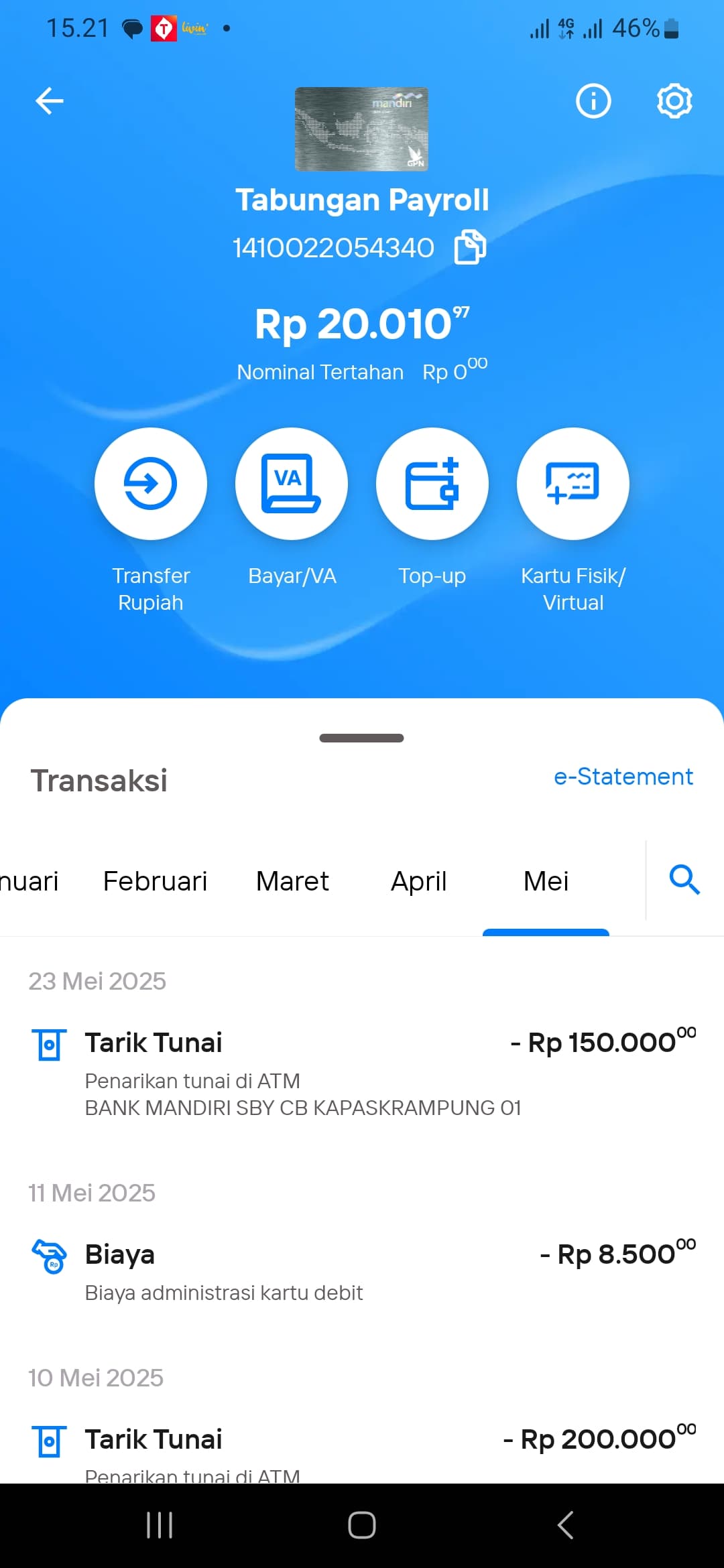The image size is (724, 1568).
Task: Open Kartu Fisik/Virtual
Action: (x=573, y=484)
